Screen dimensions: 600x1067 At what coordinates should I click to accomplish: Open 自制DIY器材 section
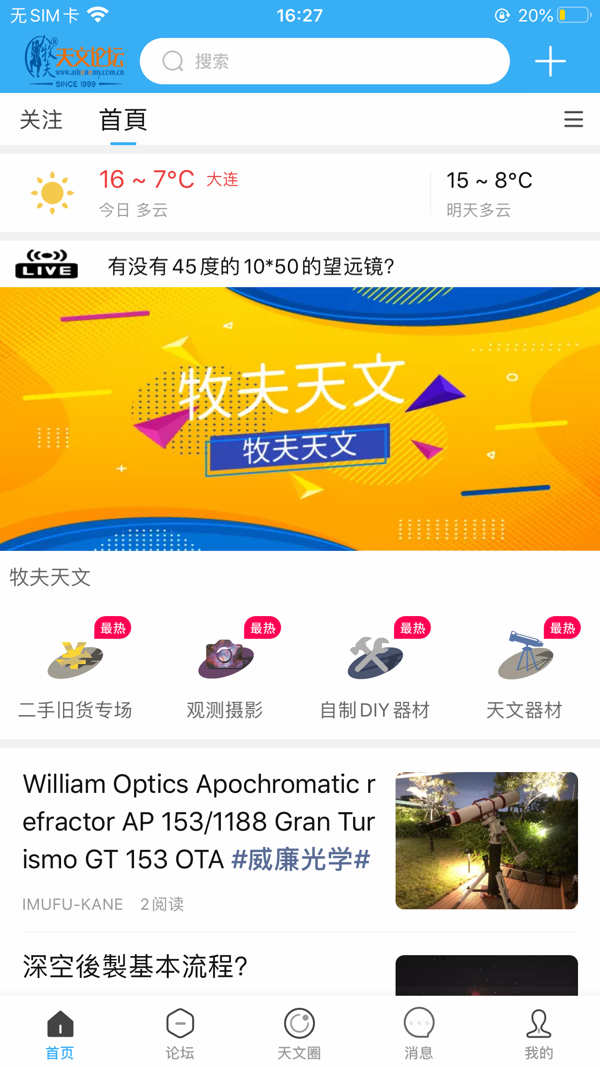point(375,672)
